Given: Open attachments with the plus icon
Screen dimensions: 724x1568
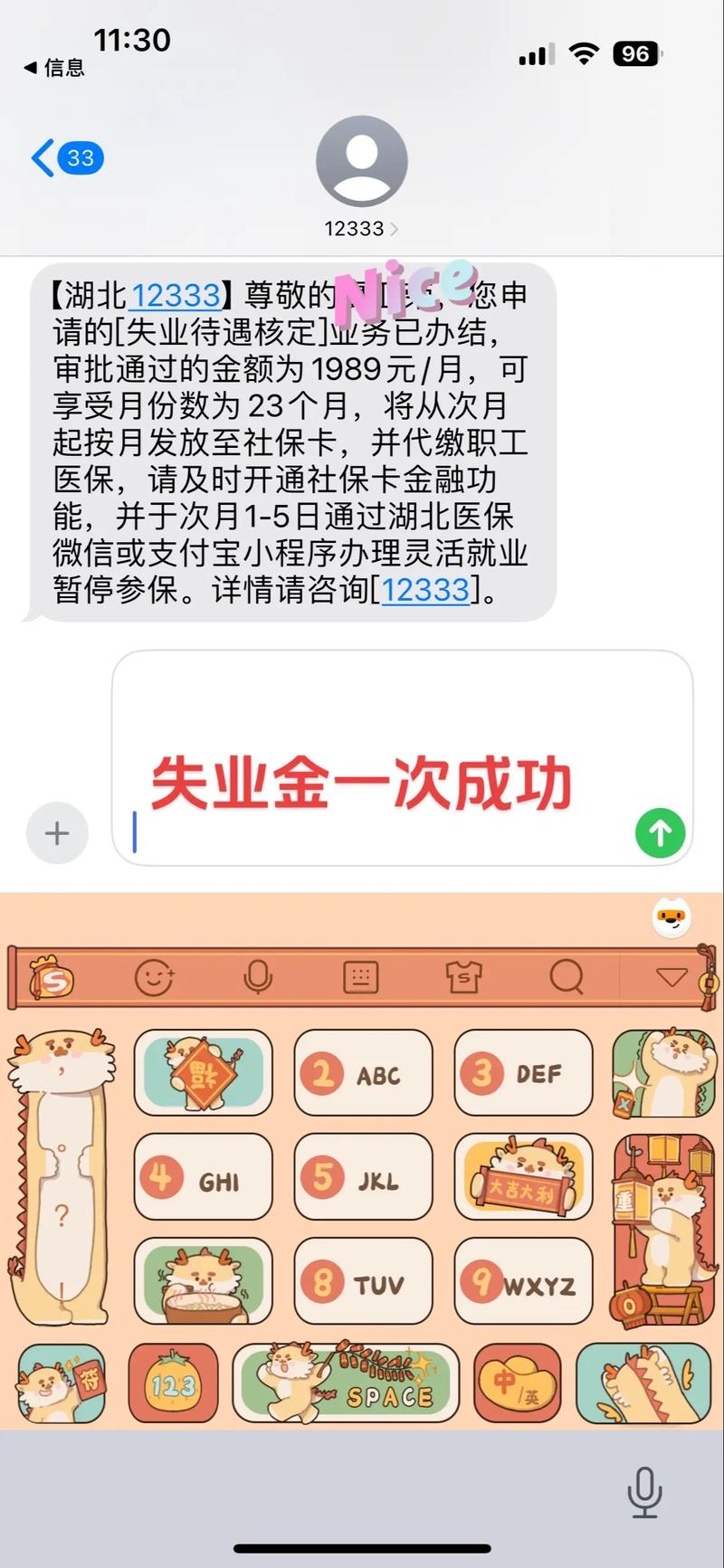Looking at the screenshot, I should 56,833.
